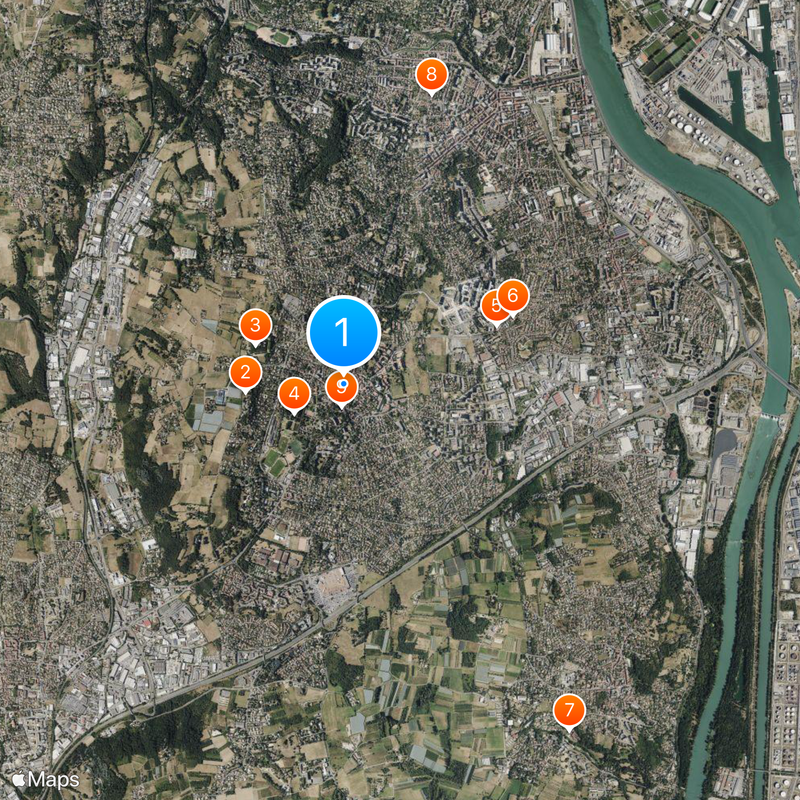Select orange map pin number 8
The image size is (800, 800).
coord(431,74)
